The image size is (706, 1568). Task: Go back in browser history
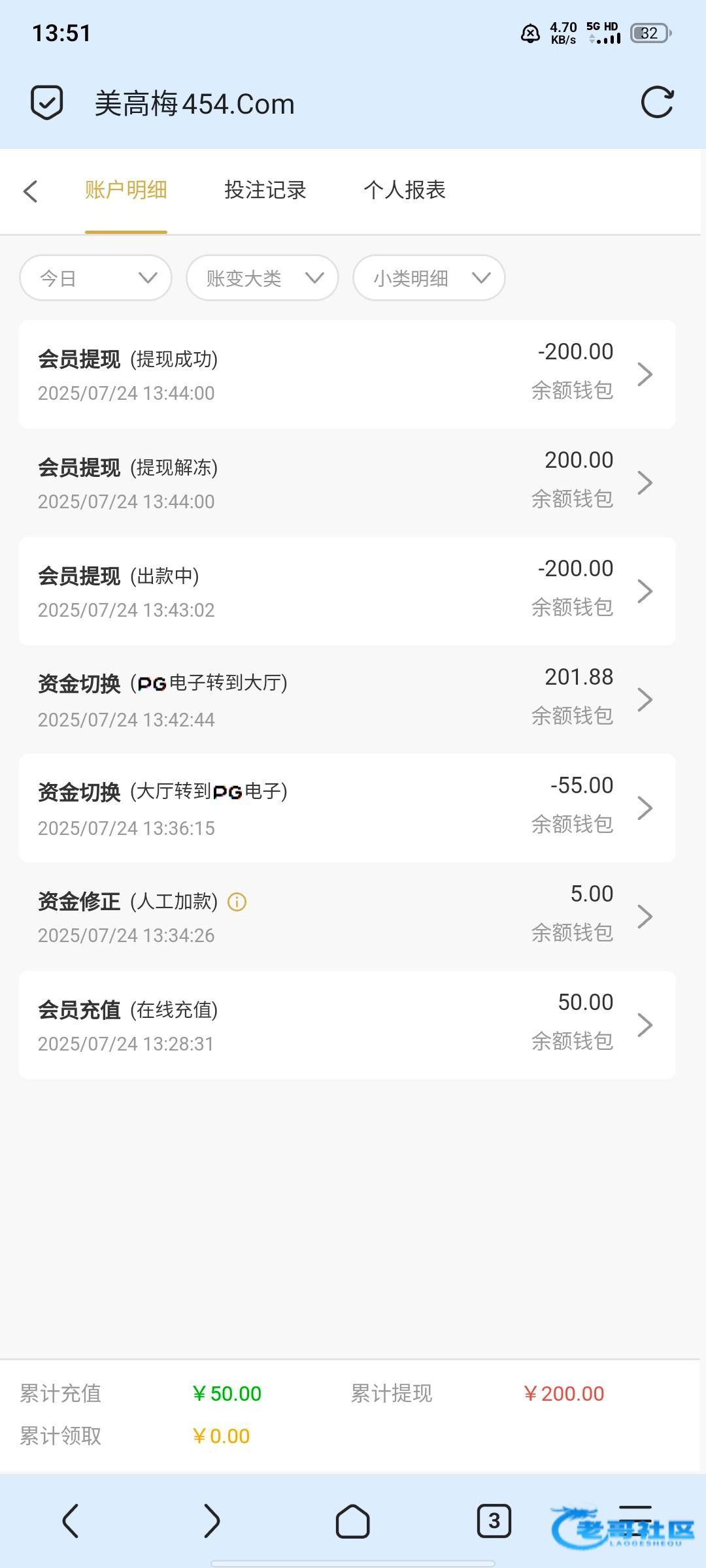71,1521
